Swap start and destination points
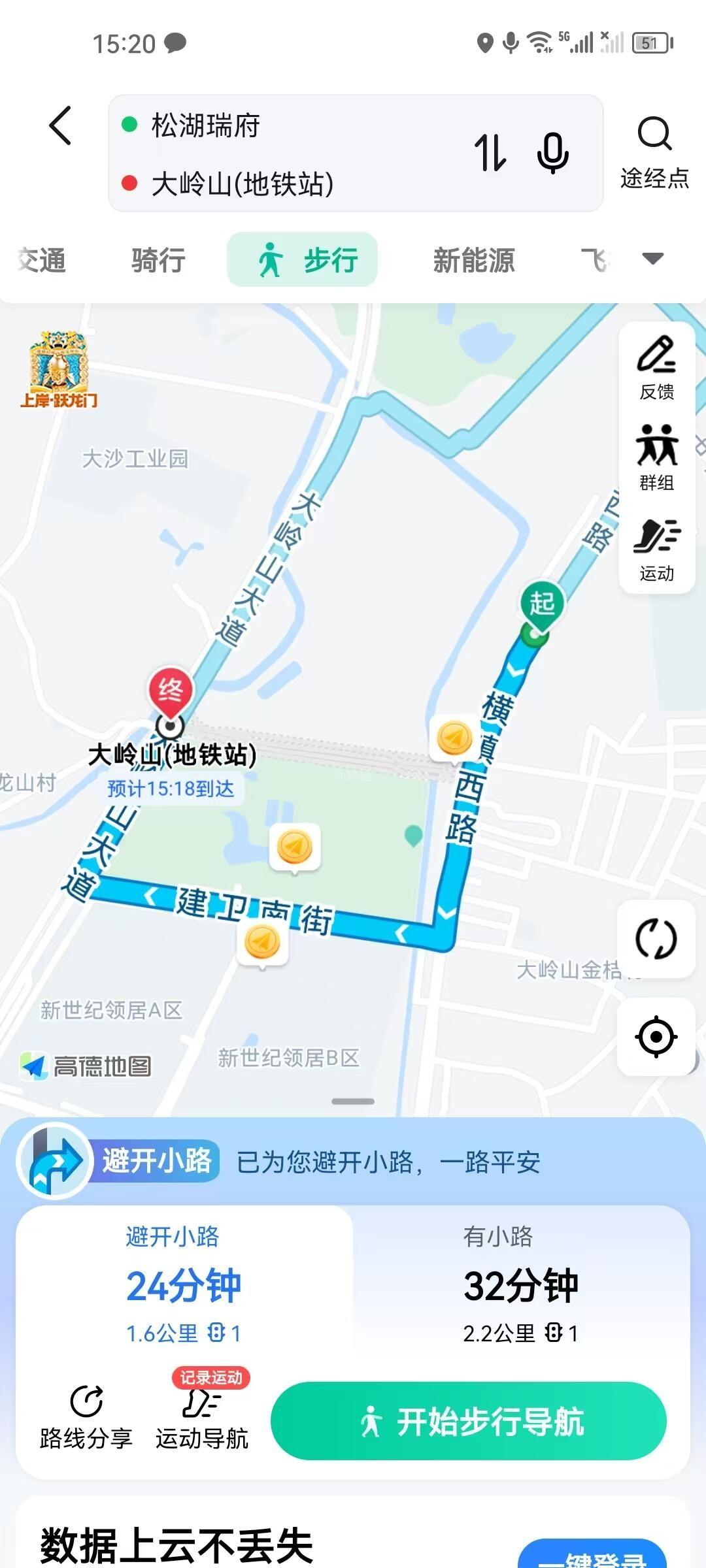Viewport: 706px width, 1568px height. [490, 152]
